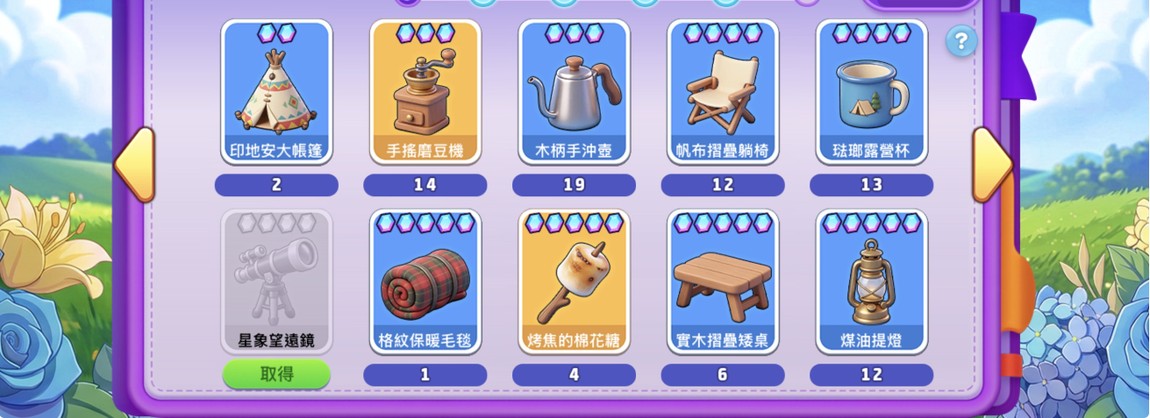View the locked 星象望遠鏡 card
Screen dimensions: 1150x418
276,282
